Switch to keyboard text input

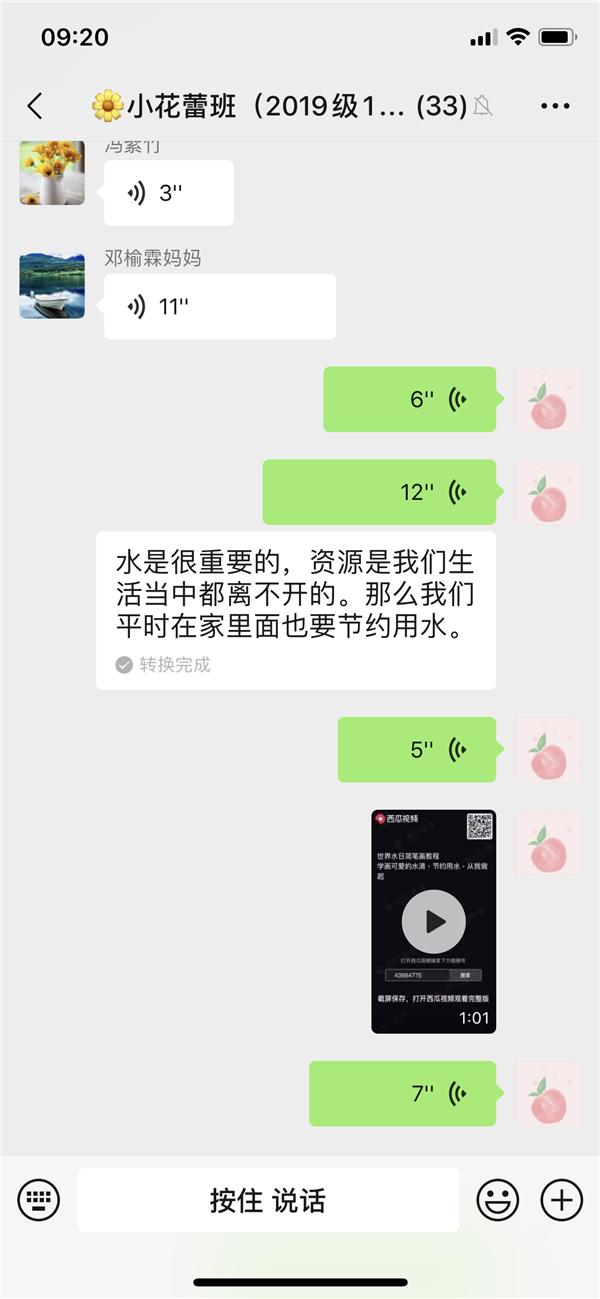pos(39,1199)
